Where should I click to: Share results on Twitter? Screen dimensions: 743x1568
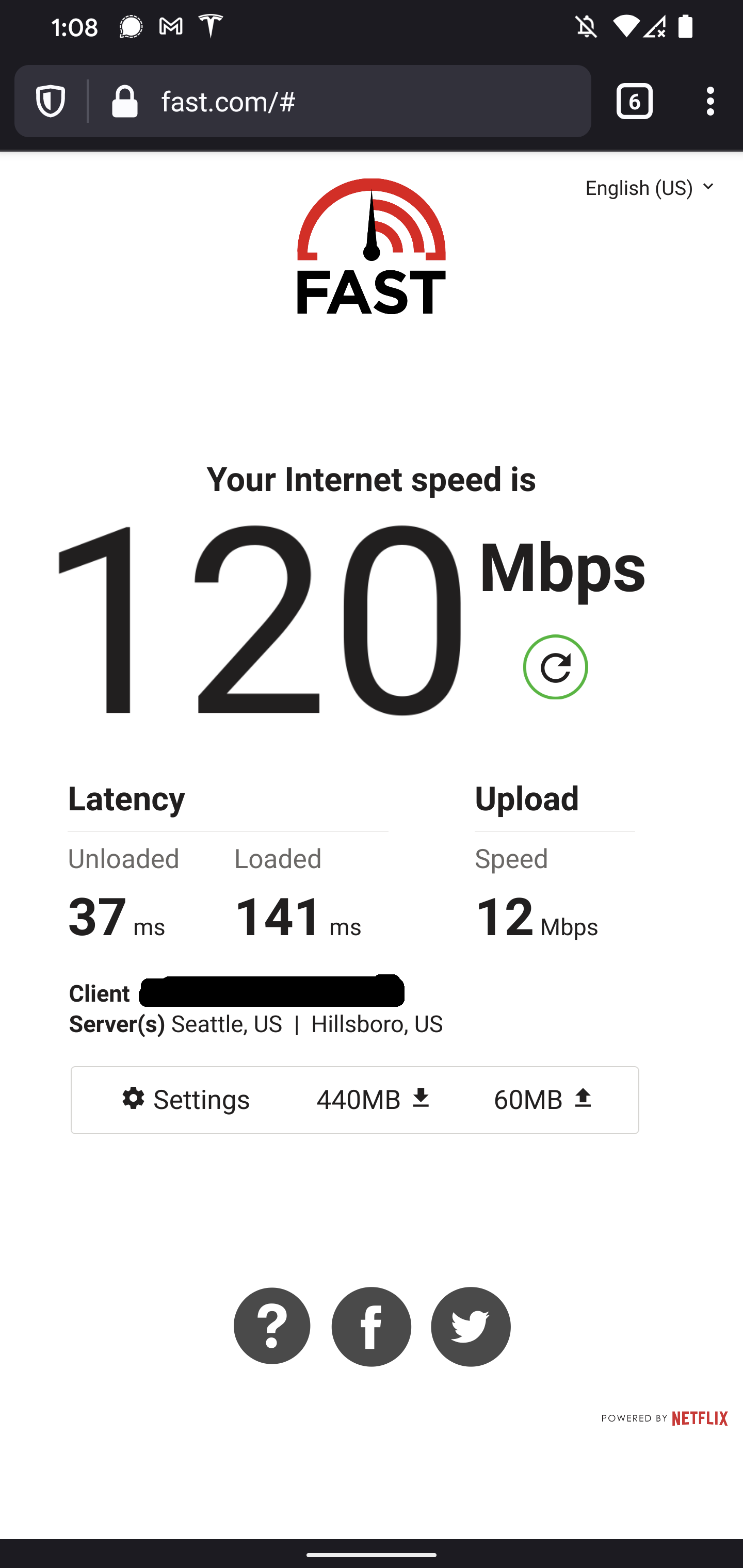pyautogui.click(x=470, y=1326)
